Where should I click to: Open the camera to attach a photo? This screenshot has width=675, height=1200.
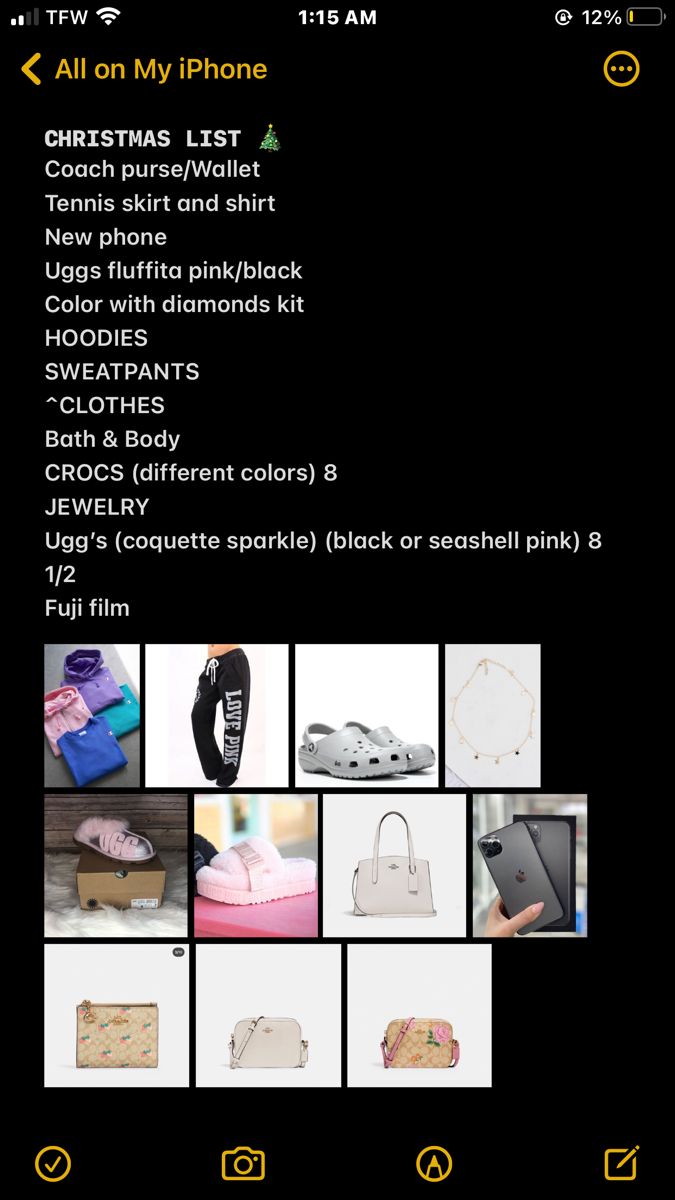coord(243,1163)
